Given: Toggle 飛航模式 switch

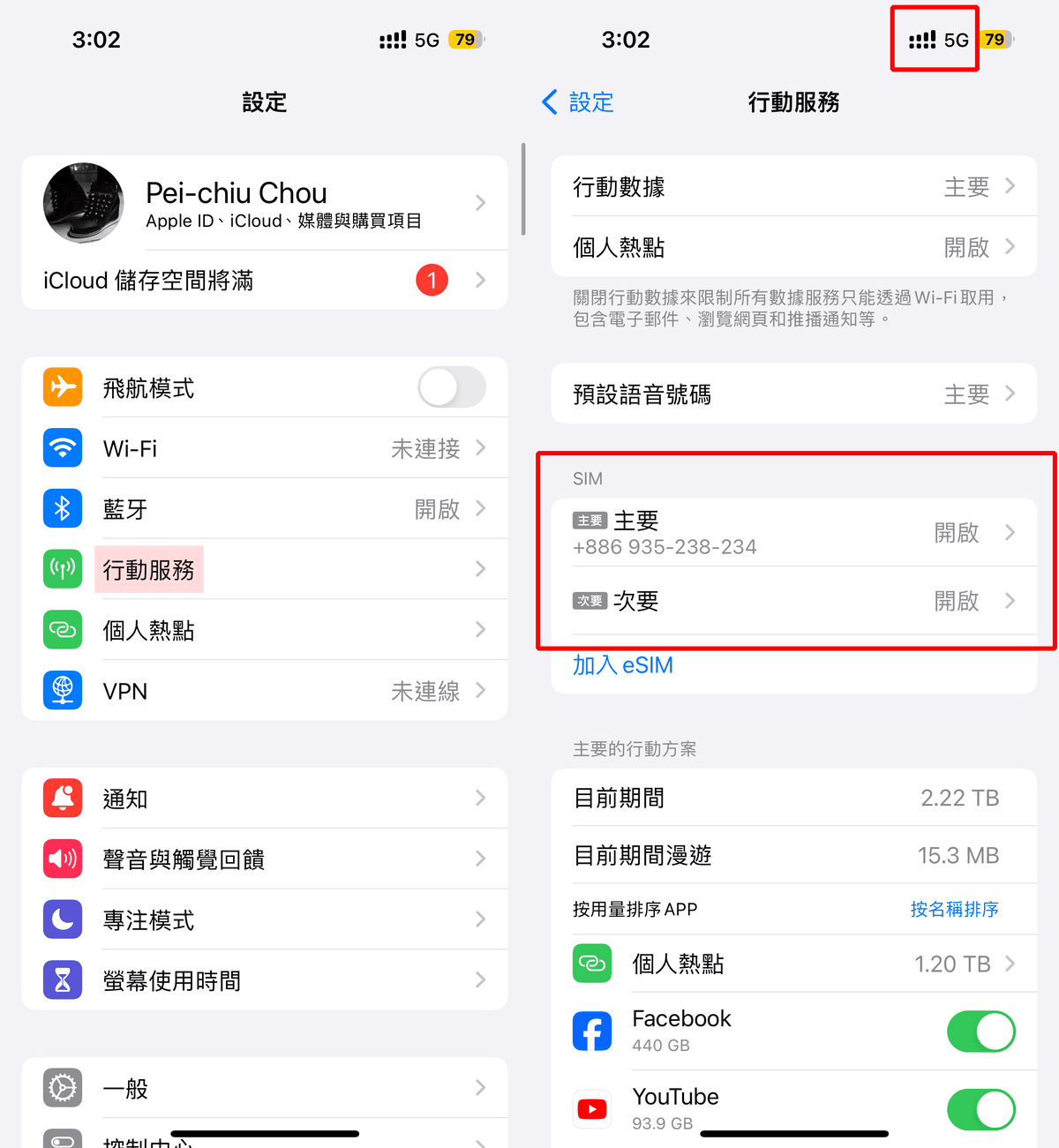Looking at the screenshot, I should click(451, 387).
